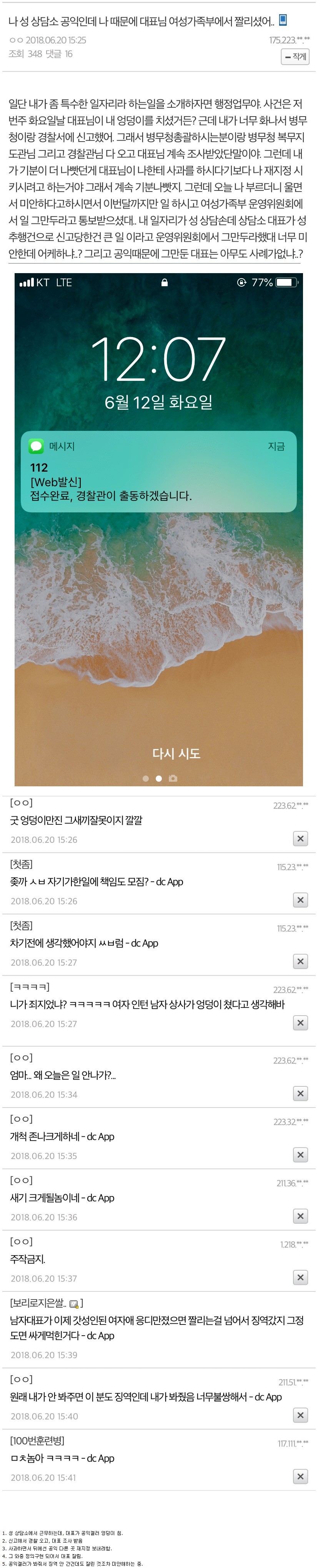Open the attached lock screen photo
The width and height of the screenshot is (318, 1568).
pyautogui.click(x=159, y=529)
